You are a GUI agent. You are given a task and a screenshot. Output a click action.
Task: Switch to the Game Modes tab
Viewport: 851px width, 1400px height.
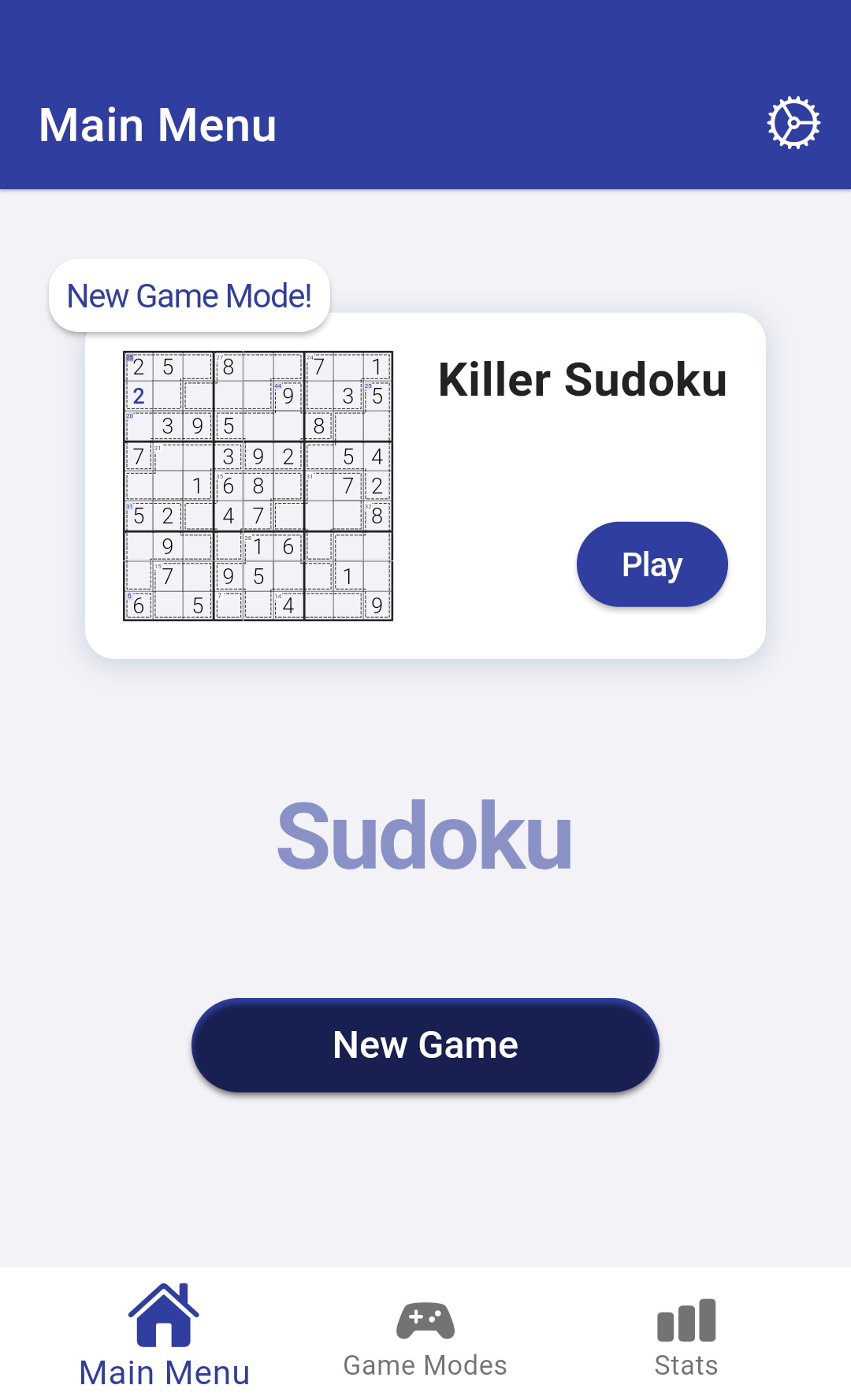pyautogui.click(x=425, y=1336)
